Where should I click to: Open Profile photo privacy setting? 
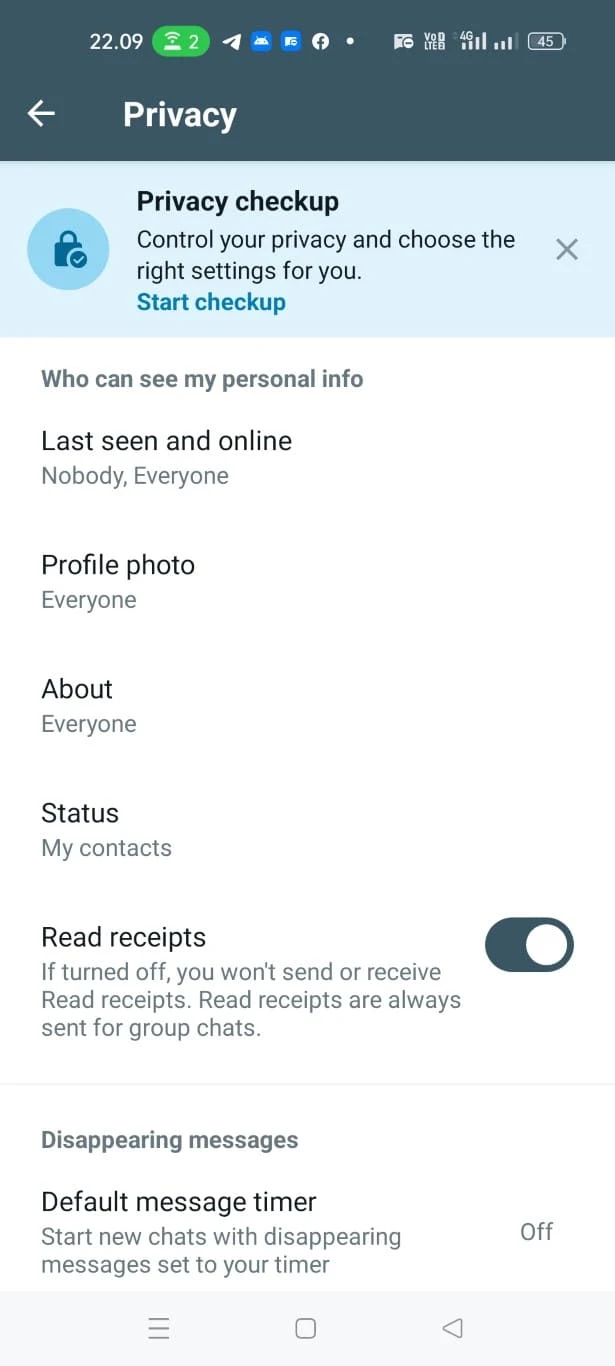pyautogui.click(x=307, y=582)
